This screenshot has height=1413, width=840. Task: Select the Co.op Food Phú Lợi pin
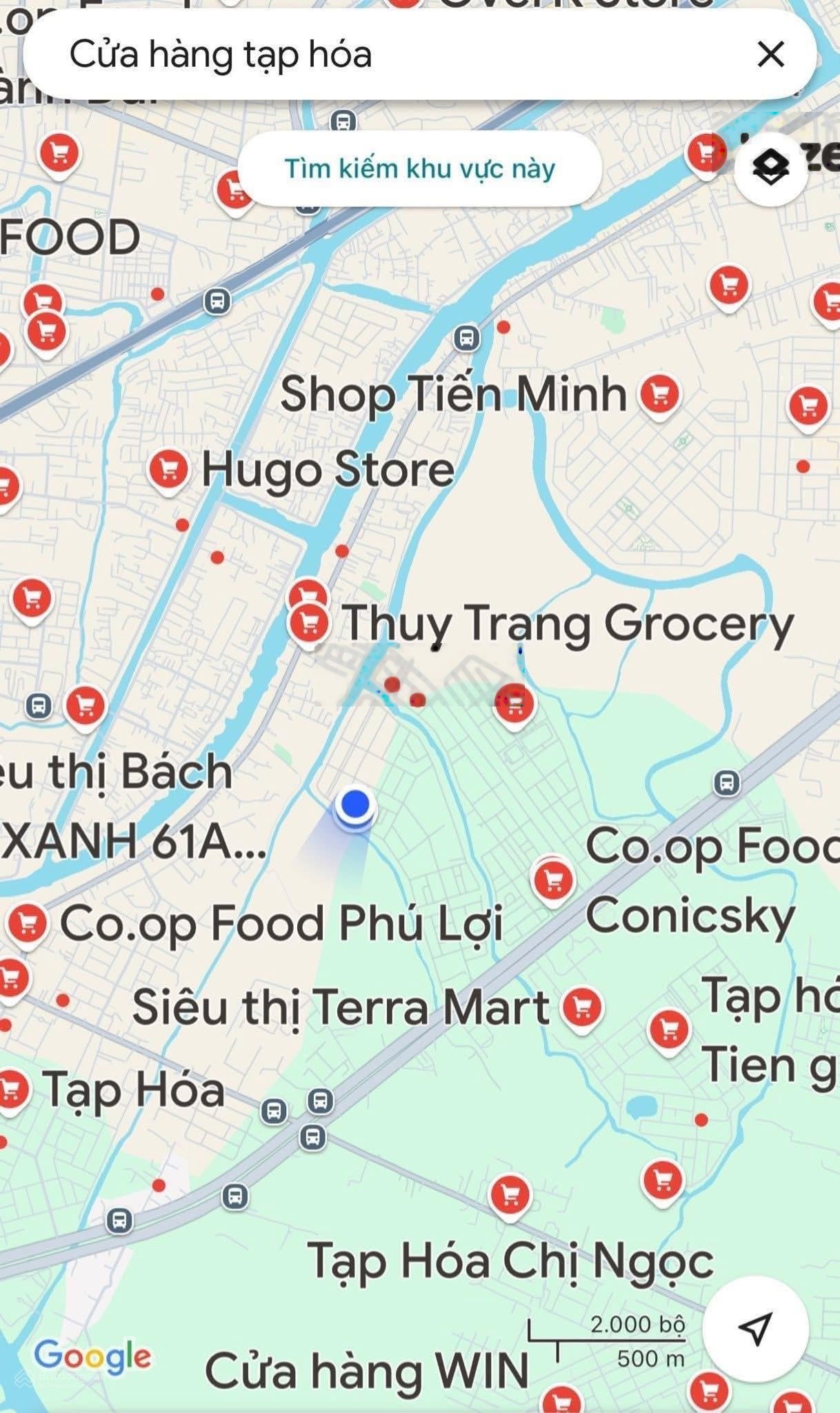(26, 922)
